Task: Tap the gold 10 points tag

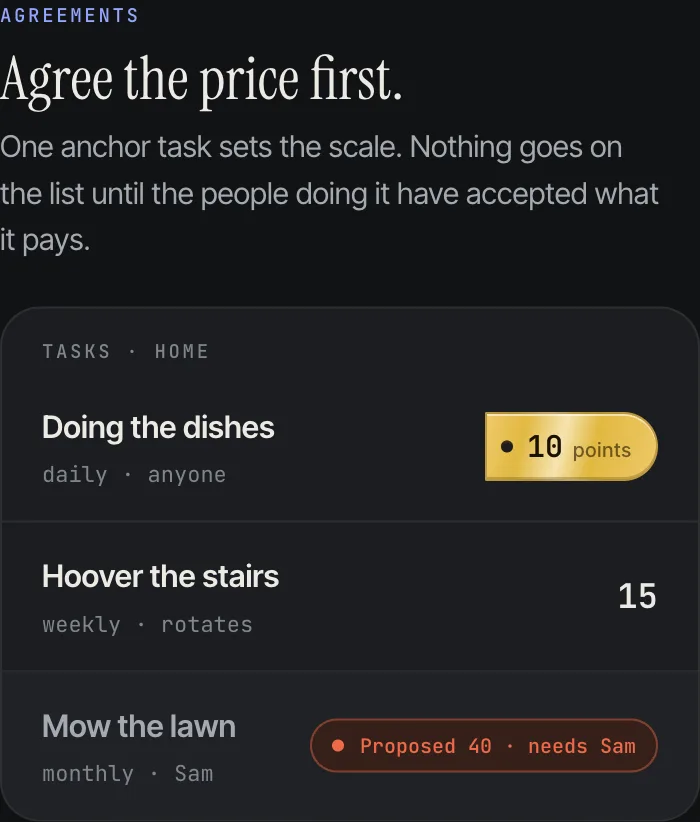Action: tap(571, 447)
